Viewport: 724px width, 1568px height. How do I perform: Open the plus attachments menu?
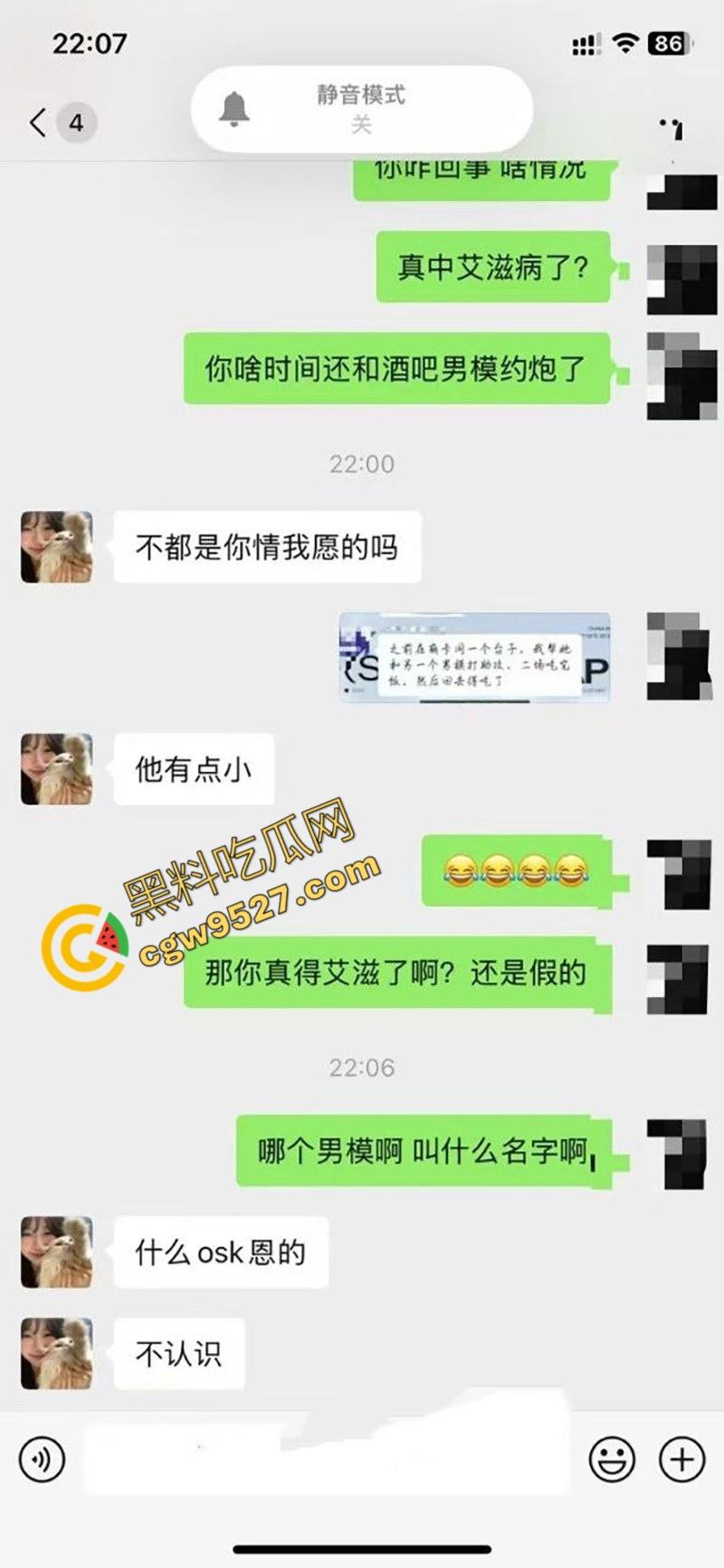click(x=681, y=1459)
